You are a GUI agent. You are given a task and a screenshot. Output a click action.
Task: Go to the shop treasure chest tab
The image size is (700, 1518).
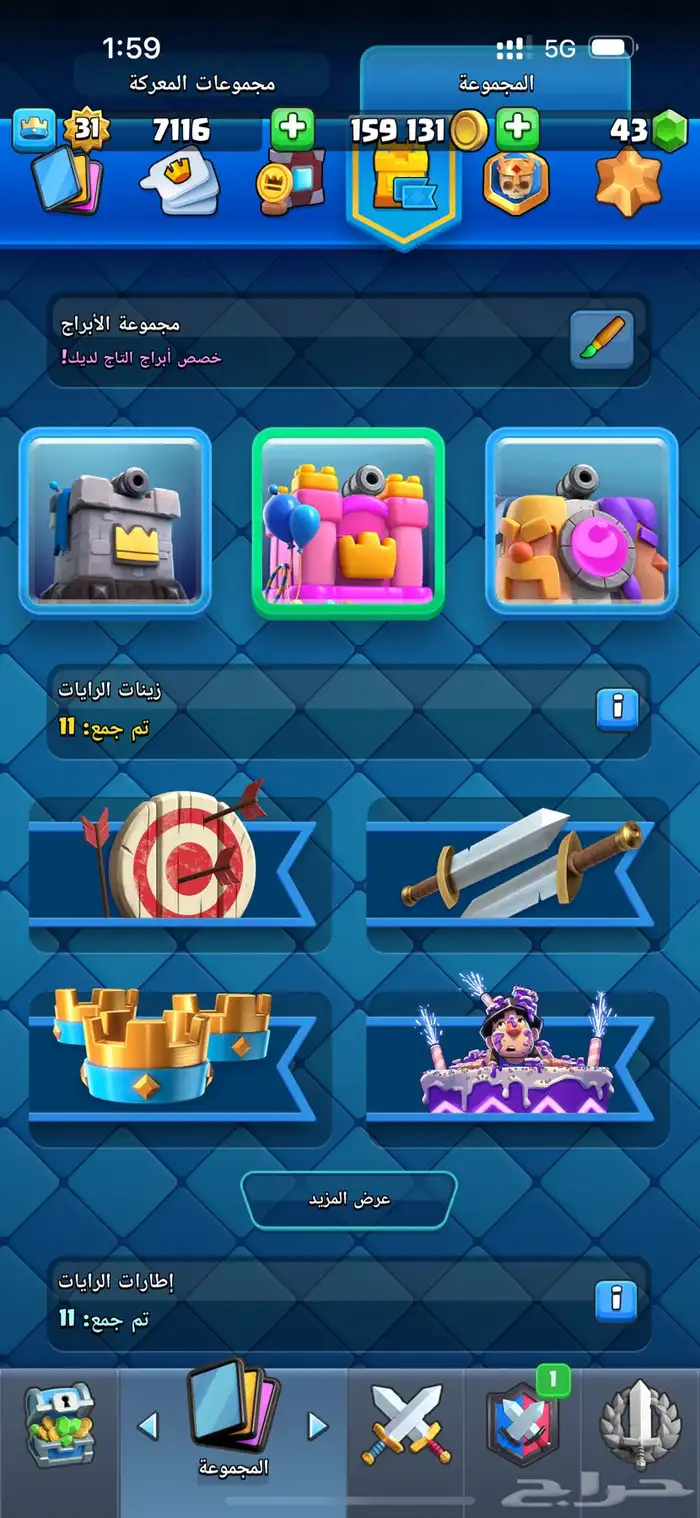point(59,1425)
